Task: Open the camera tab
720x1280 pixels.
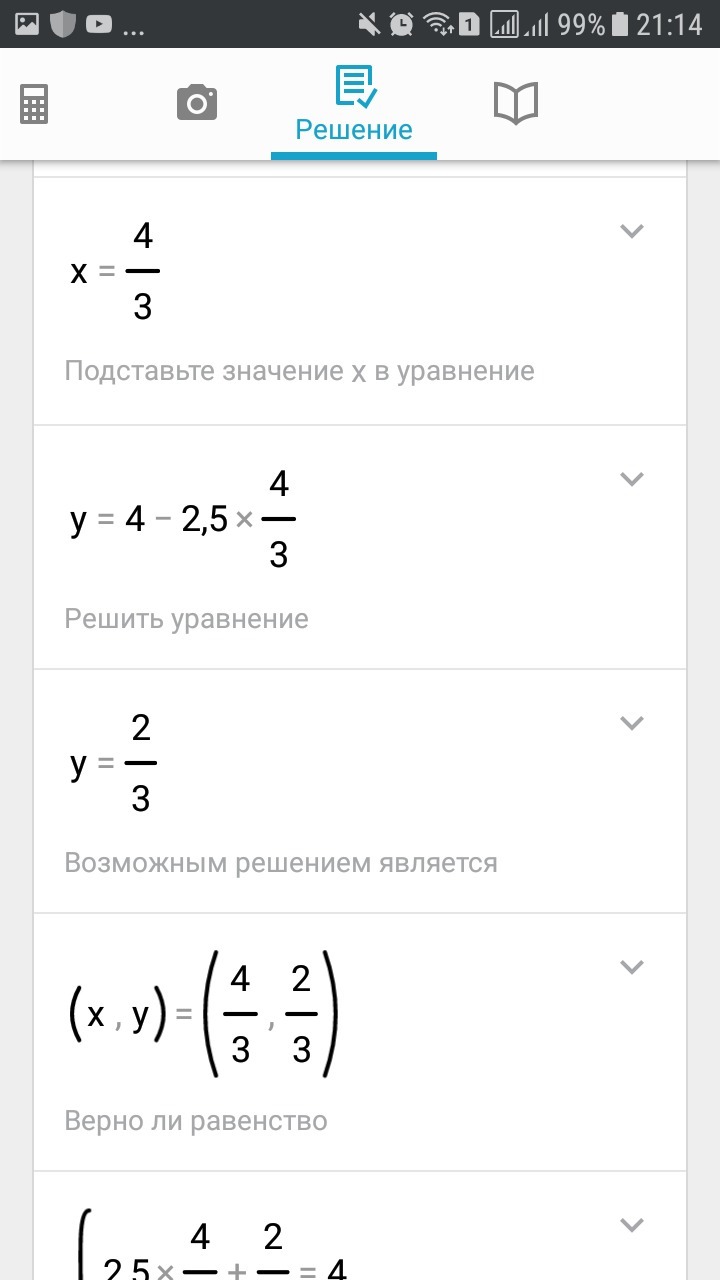Action: pos(197,103)
